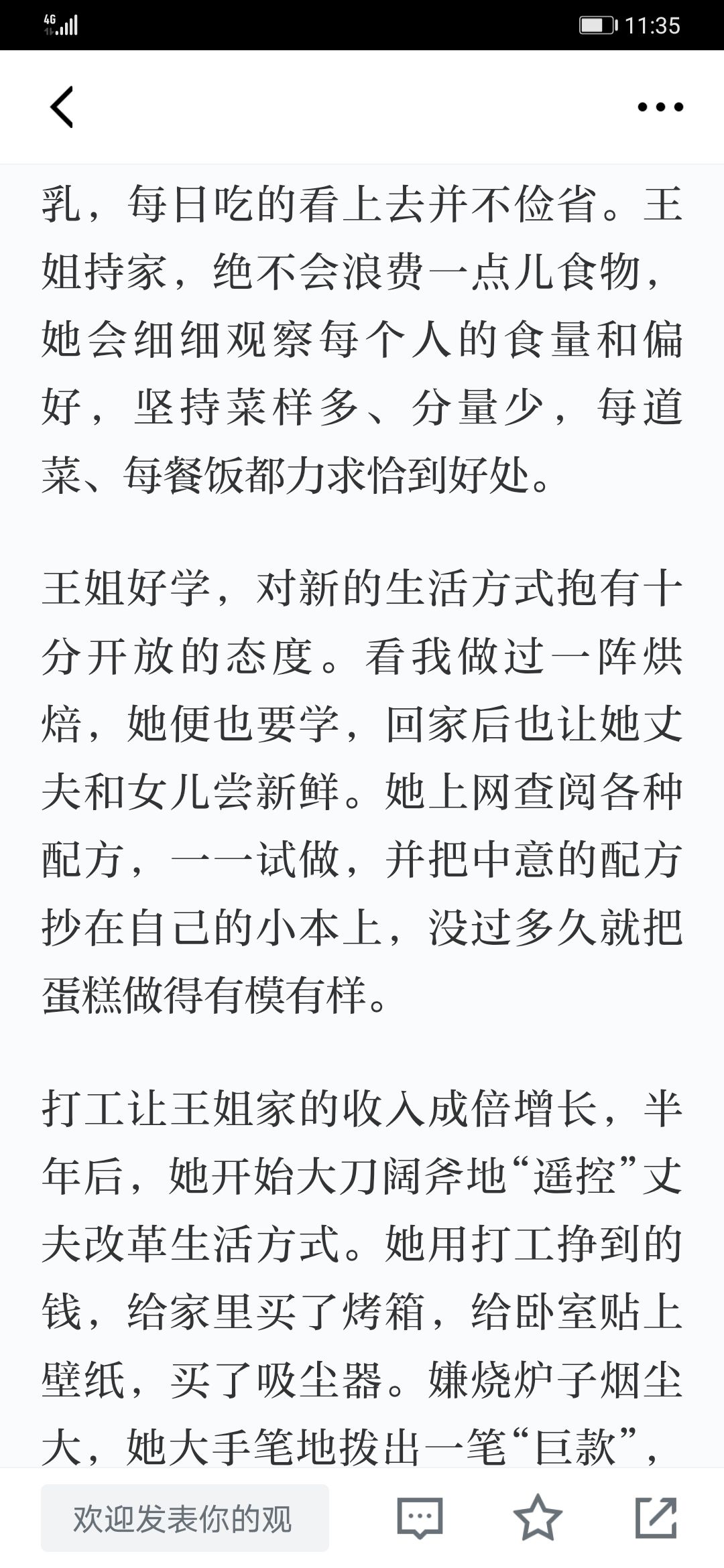Favorite this article with the star
Viewport: 724px width, 1568px height.
[537, 1516]
